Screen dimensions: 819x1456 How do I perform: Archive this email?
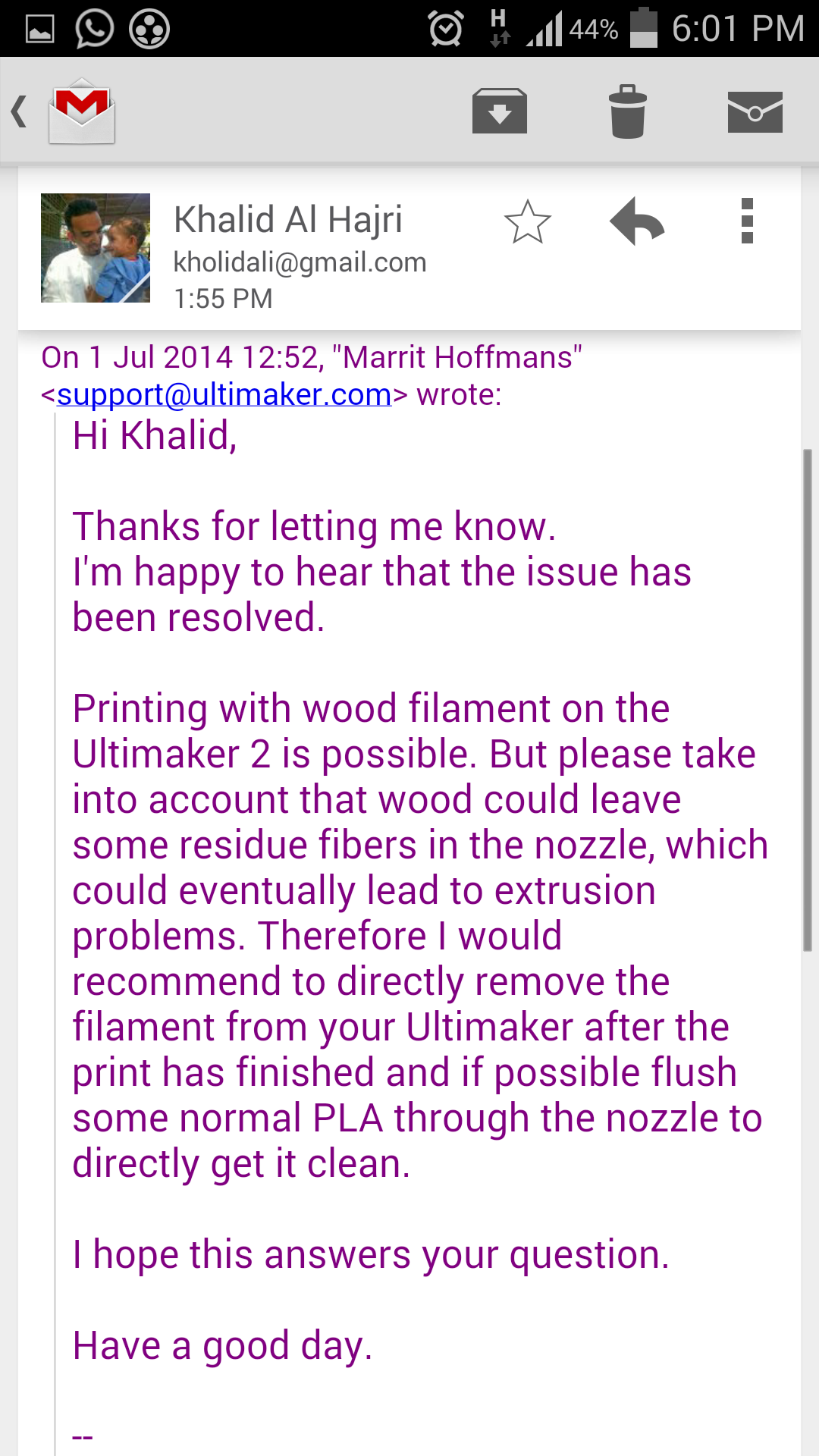499,111
